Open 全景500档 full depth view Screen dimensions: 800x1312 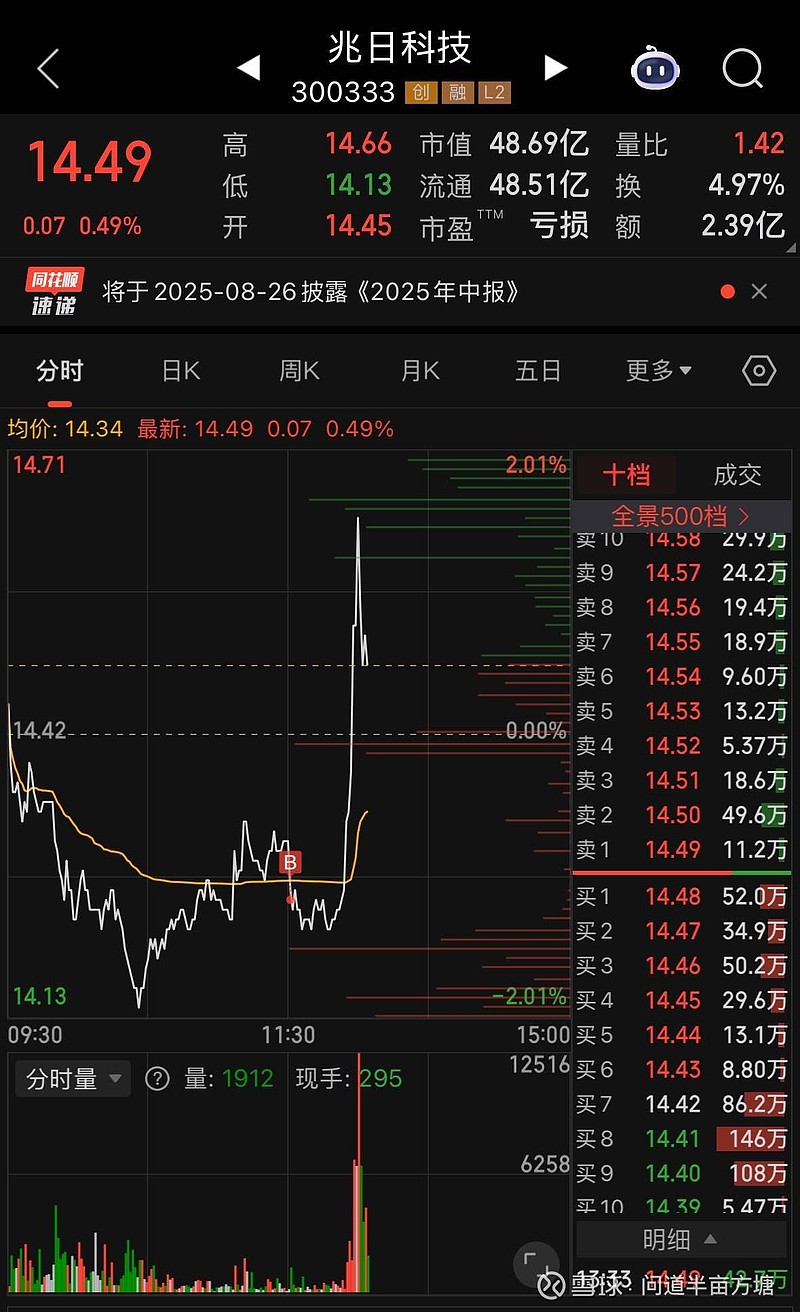coord(681,516)
